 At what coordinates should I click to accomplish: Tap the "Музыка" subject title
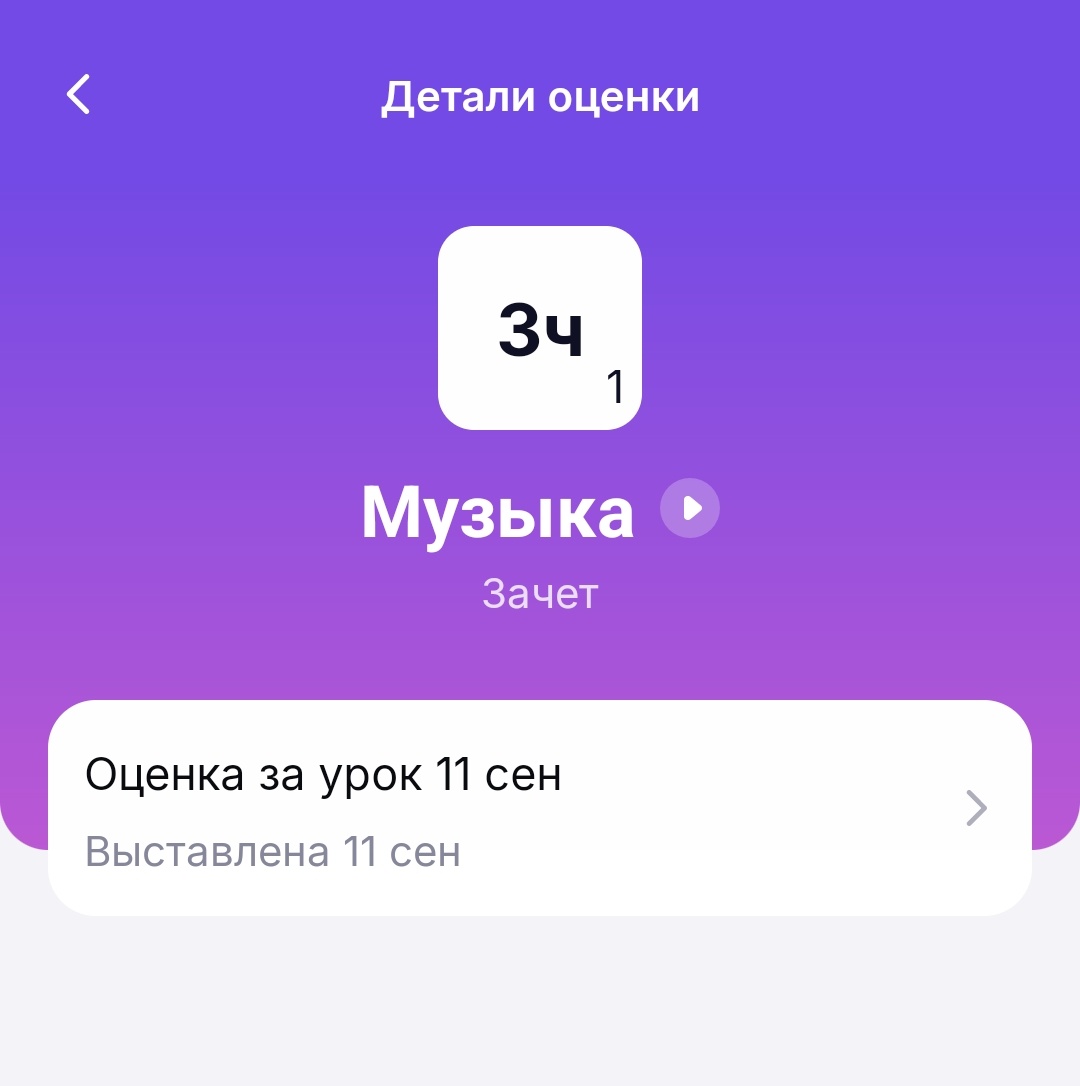coord(498,510)
